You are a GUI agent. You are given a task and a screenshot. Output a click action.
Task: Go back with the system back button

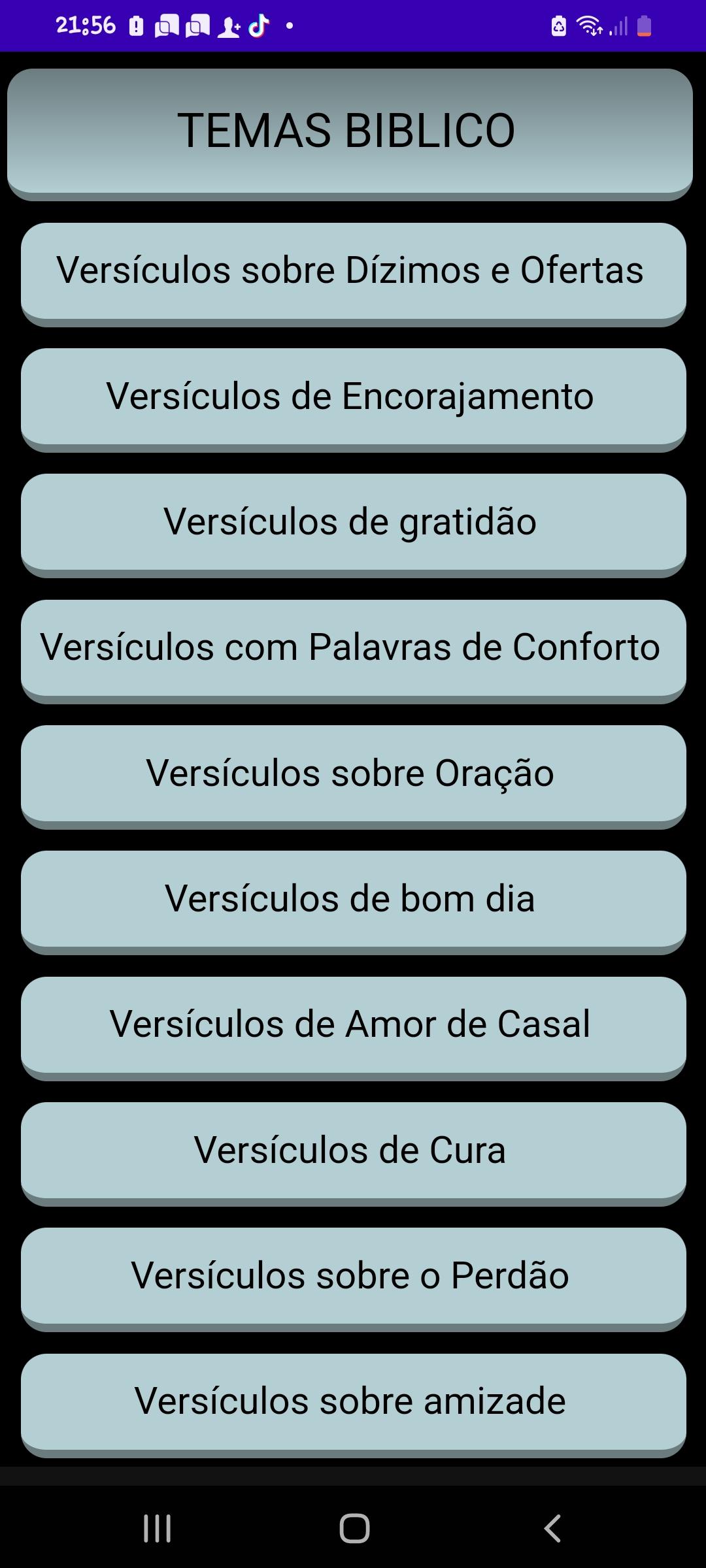click(552, 1528)
